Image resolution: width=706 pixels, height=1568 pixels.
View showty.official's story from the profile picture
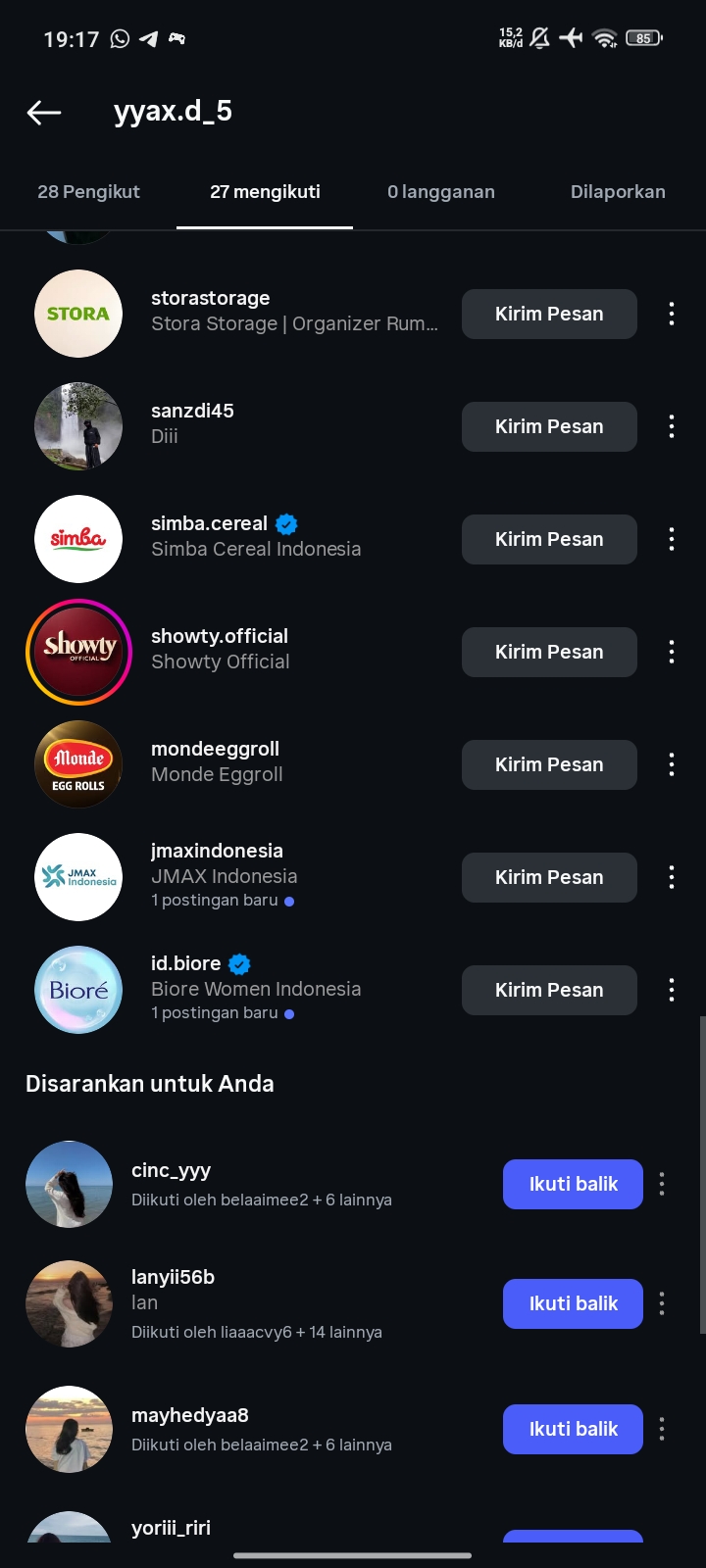pyautogui.click(x=78, y=652)
